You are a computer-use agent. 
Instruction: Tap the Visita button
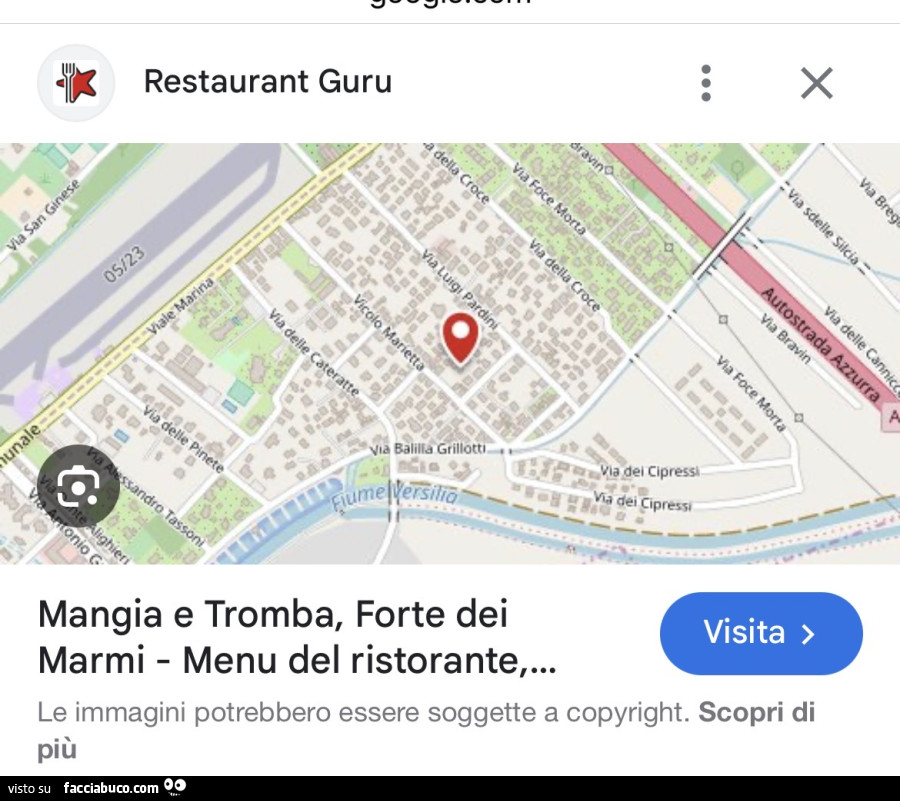point(761,633)
